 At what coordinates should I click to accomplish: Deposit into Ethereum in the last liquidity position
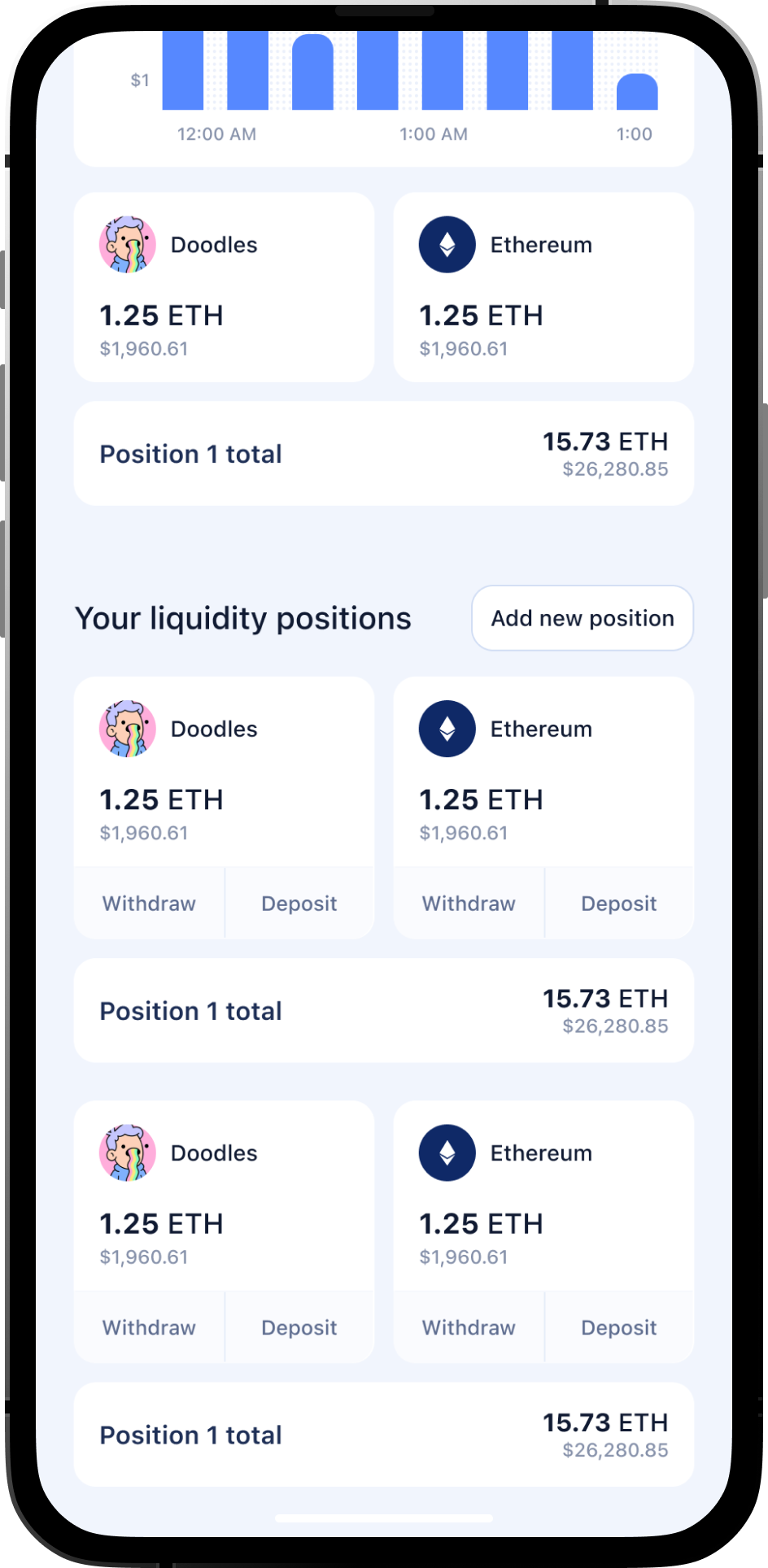[x=618, y=1327]
